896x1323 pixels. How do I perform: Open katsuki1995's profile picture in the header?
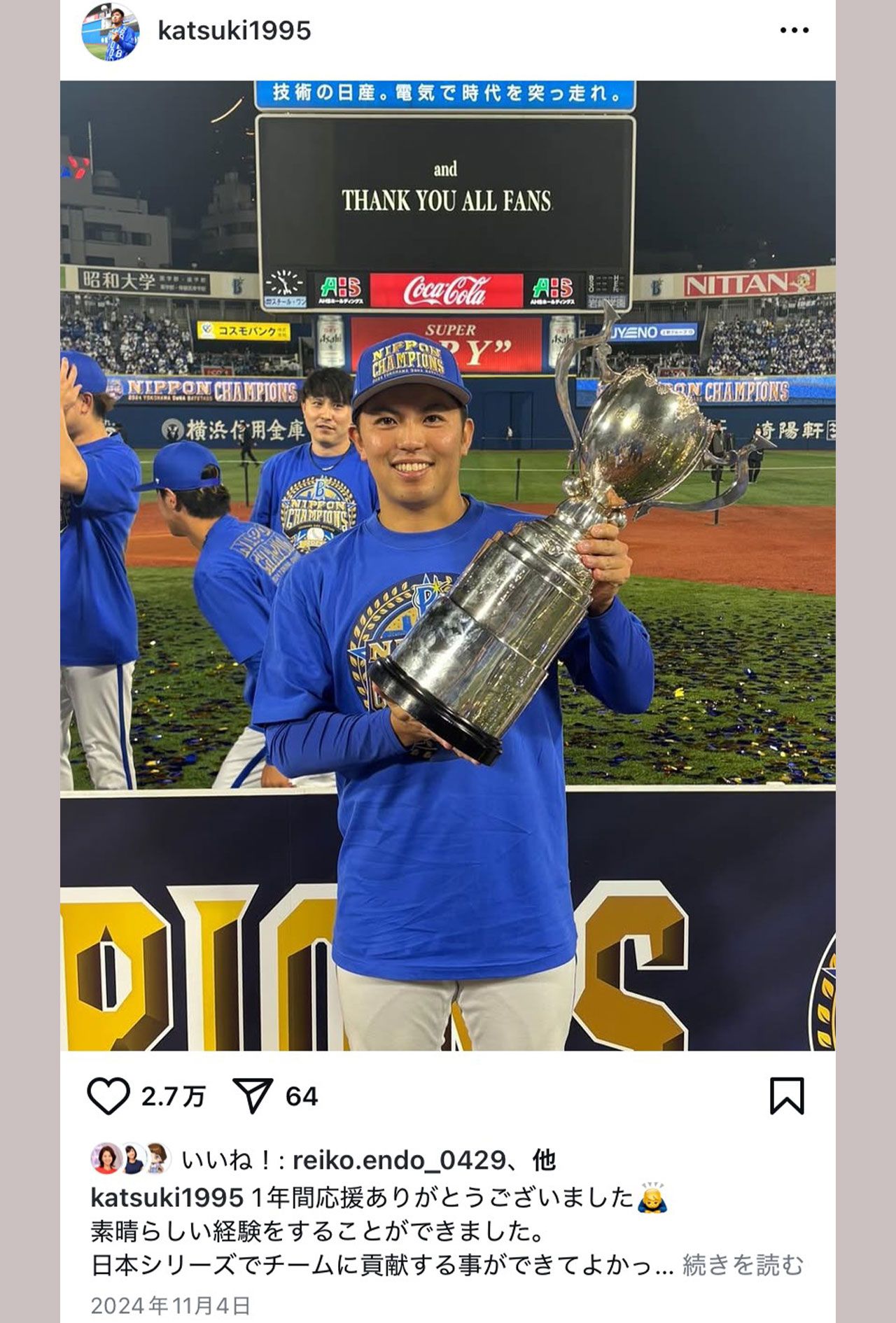coord(106,29)
